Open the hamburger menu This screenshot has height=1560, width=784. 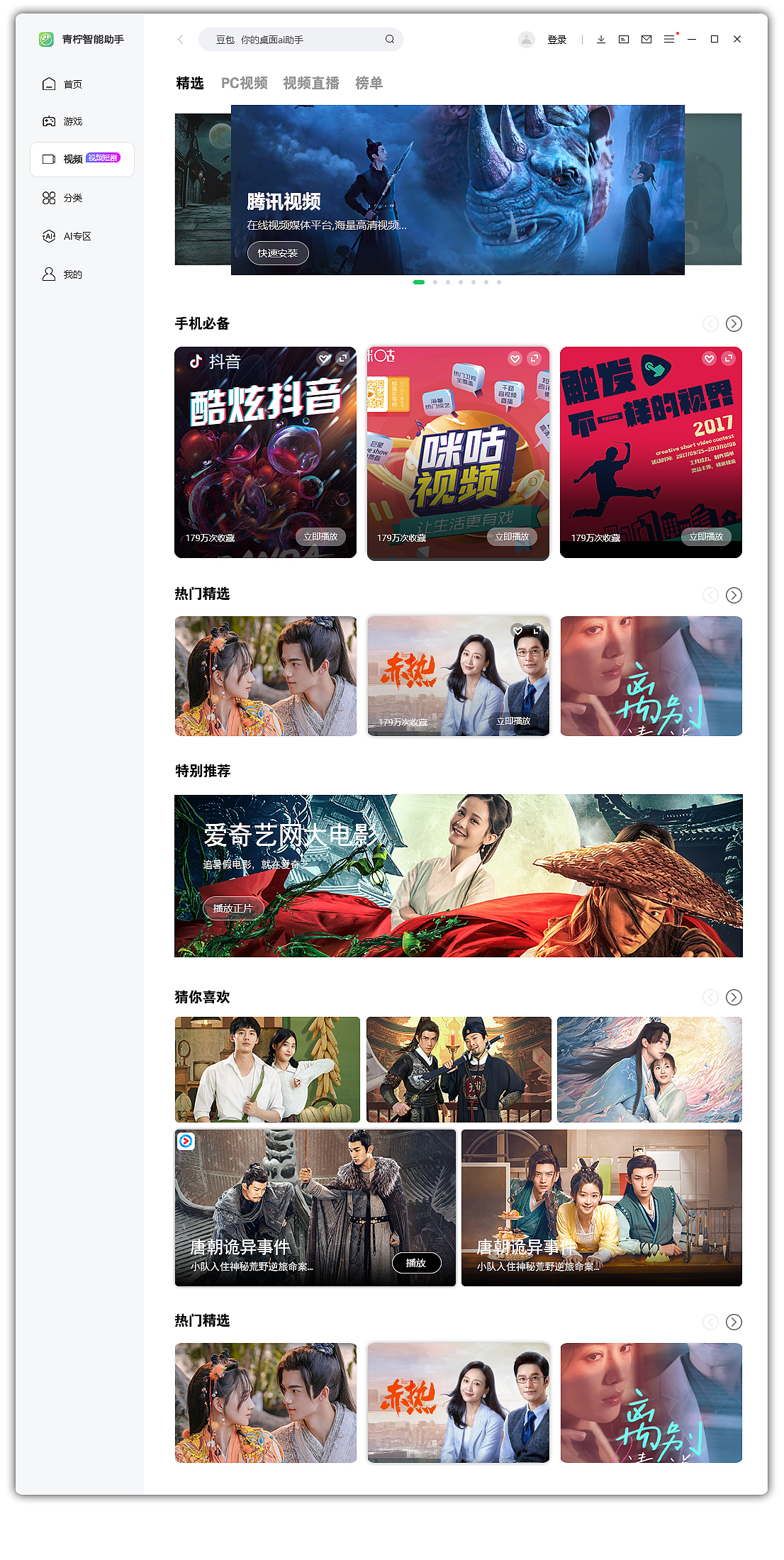tap(669, 40)
